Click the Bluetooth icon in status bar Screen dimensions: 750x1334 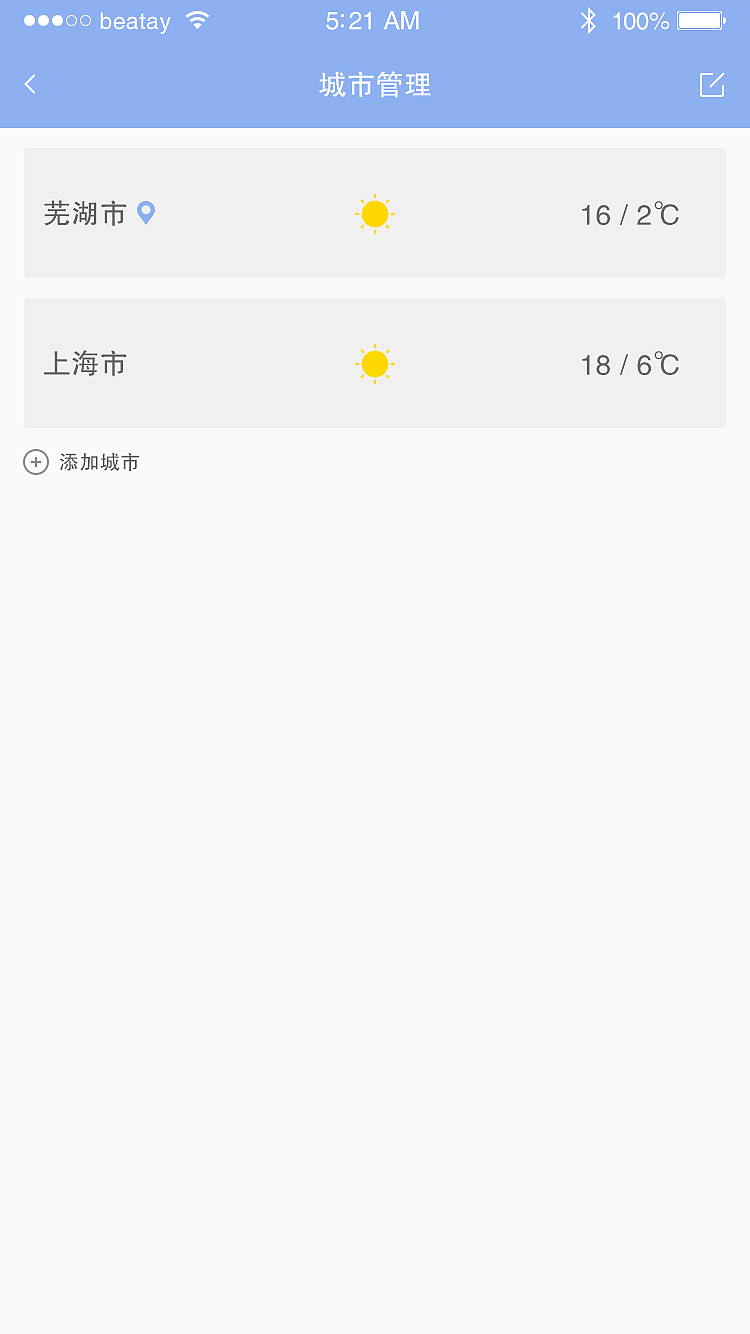tap(589, 19)
